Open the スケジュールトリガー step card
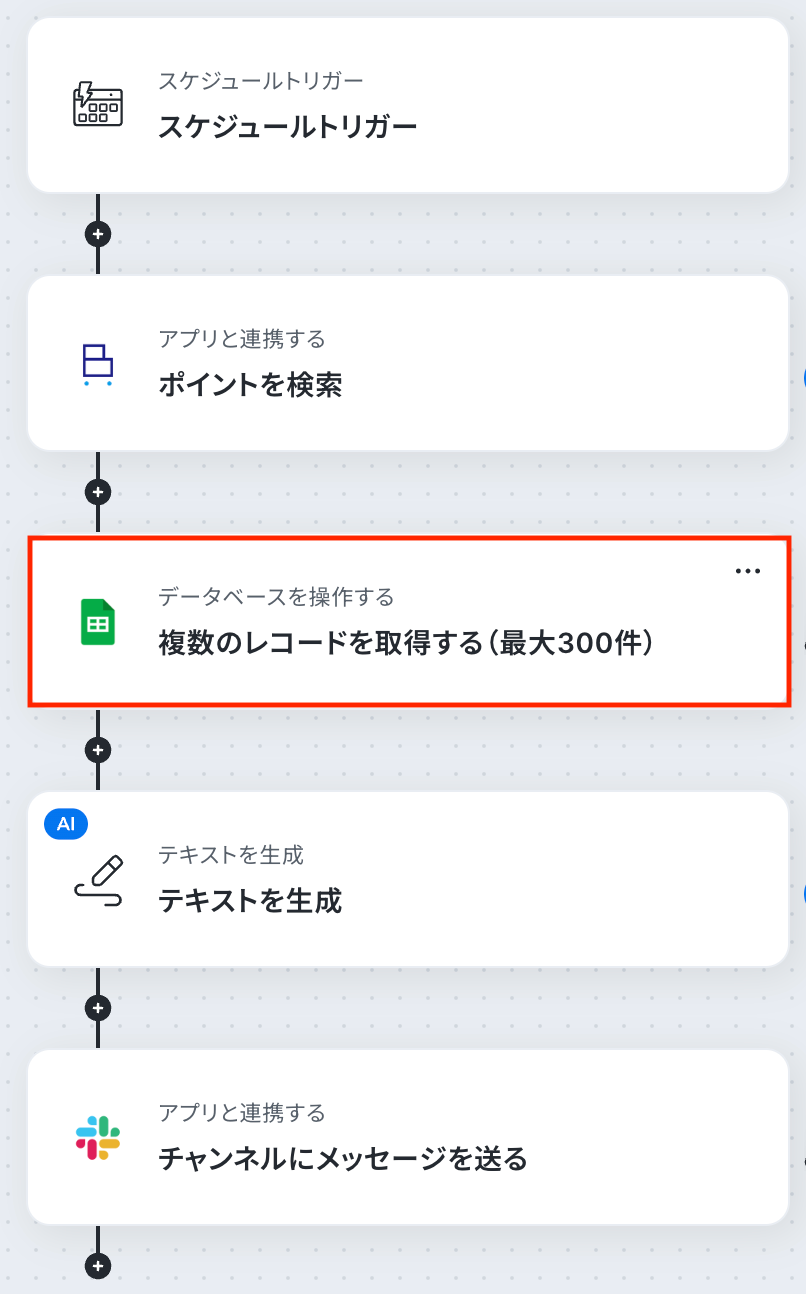This screenshot has height=1294, width=806. tap(407, 106)
